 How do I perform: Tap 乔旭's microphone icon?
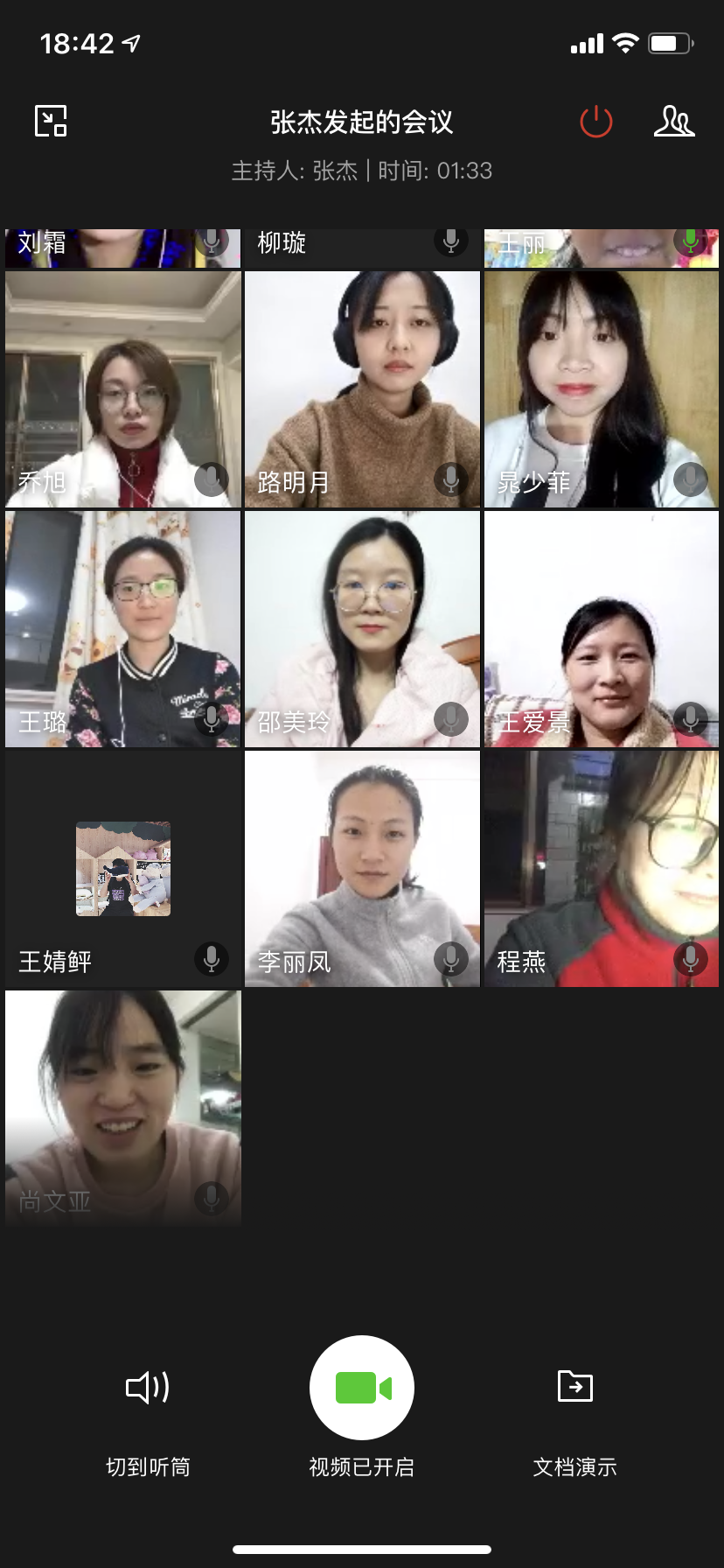pos(211,479)
